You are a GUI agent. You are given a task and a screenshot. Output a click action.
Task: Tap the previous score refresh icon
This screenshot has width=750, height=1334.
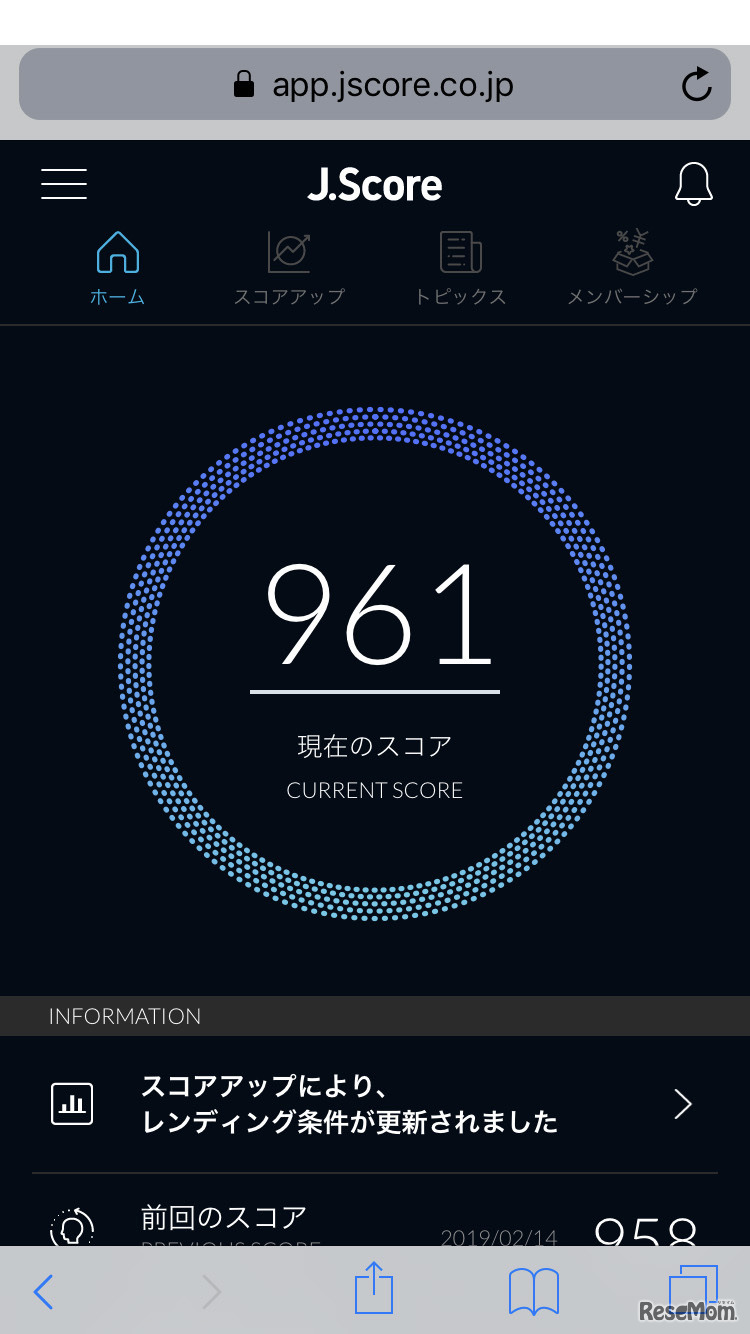(72, 1228)
